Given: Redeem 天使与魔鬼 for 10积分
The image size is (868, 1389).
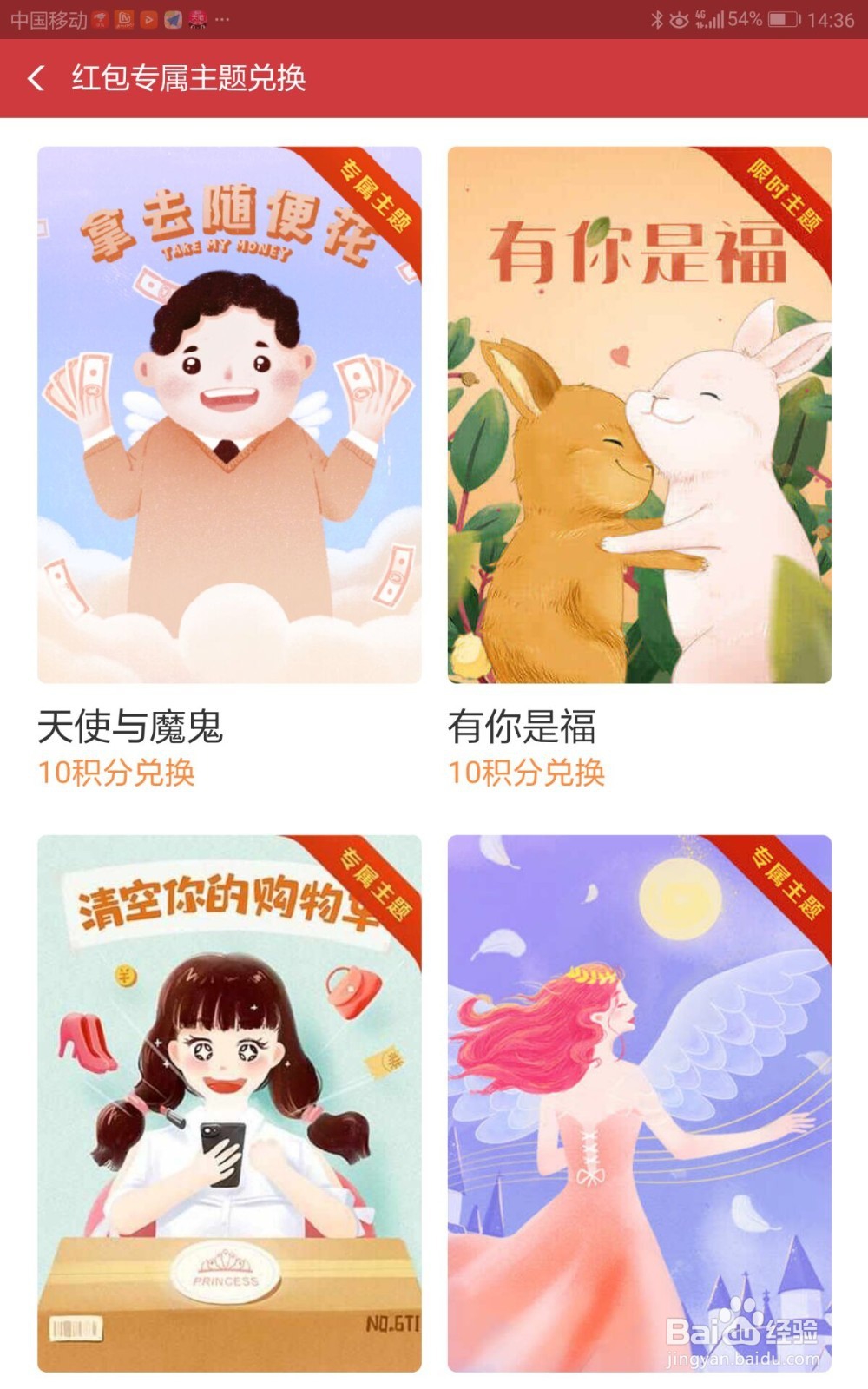Looking at the screenshot, I should click(116, 773).
